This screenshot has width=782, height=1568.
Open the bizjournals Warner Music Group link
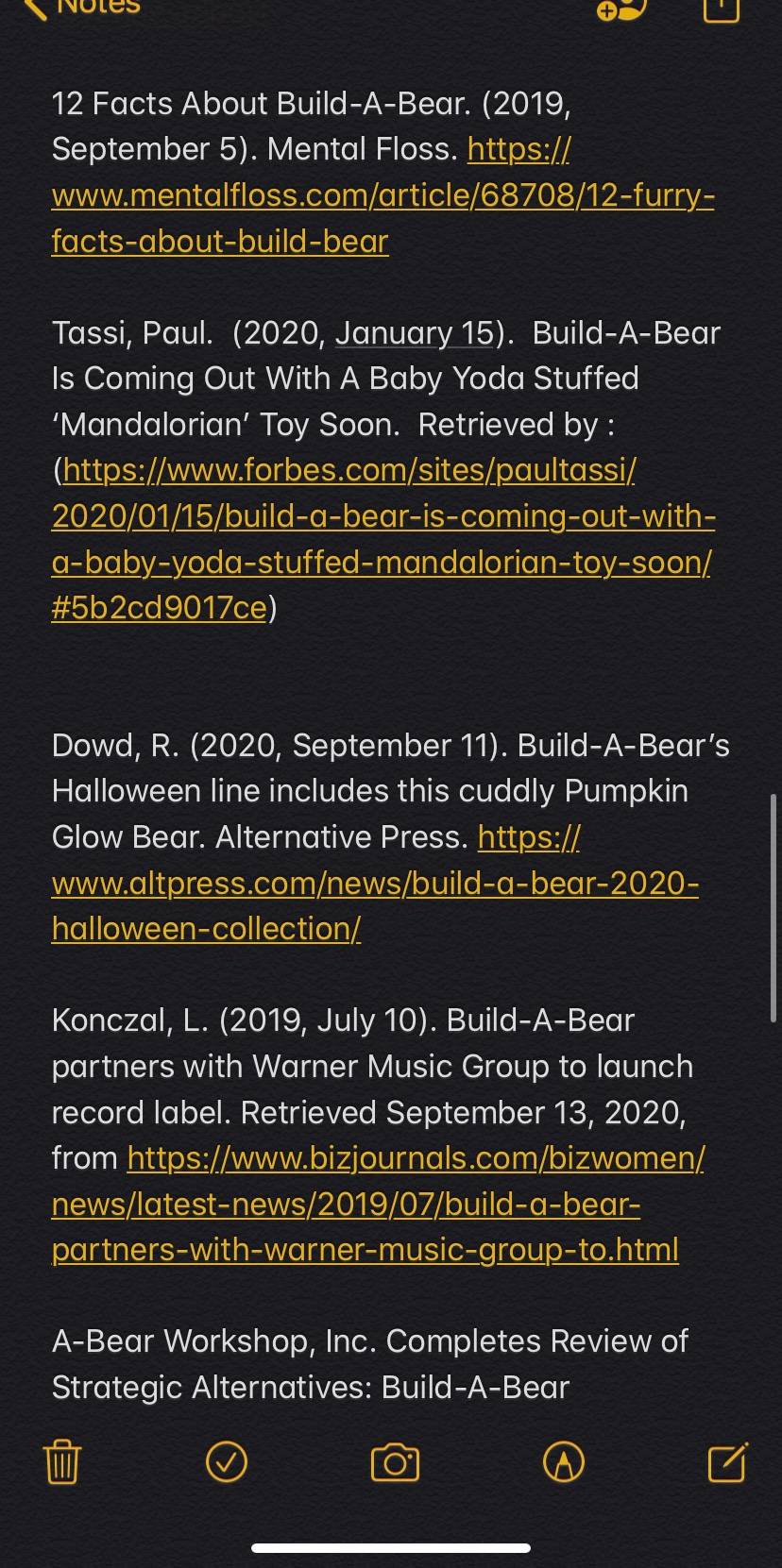(x=378, y=1204)
